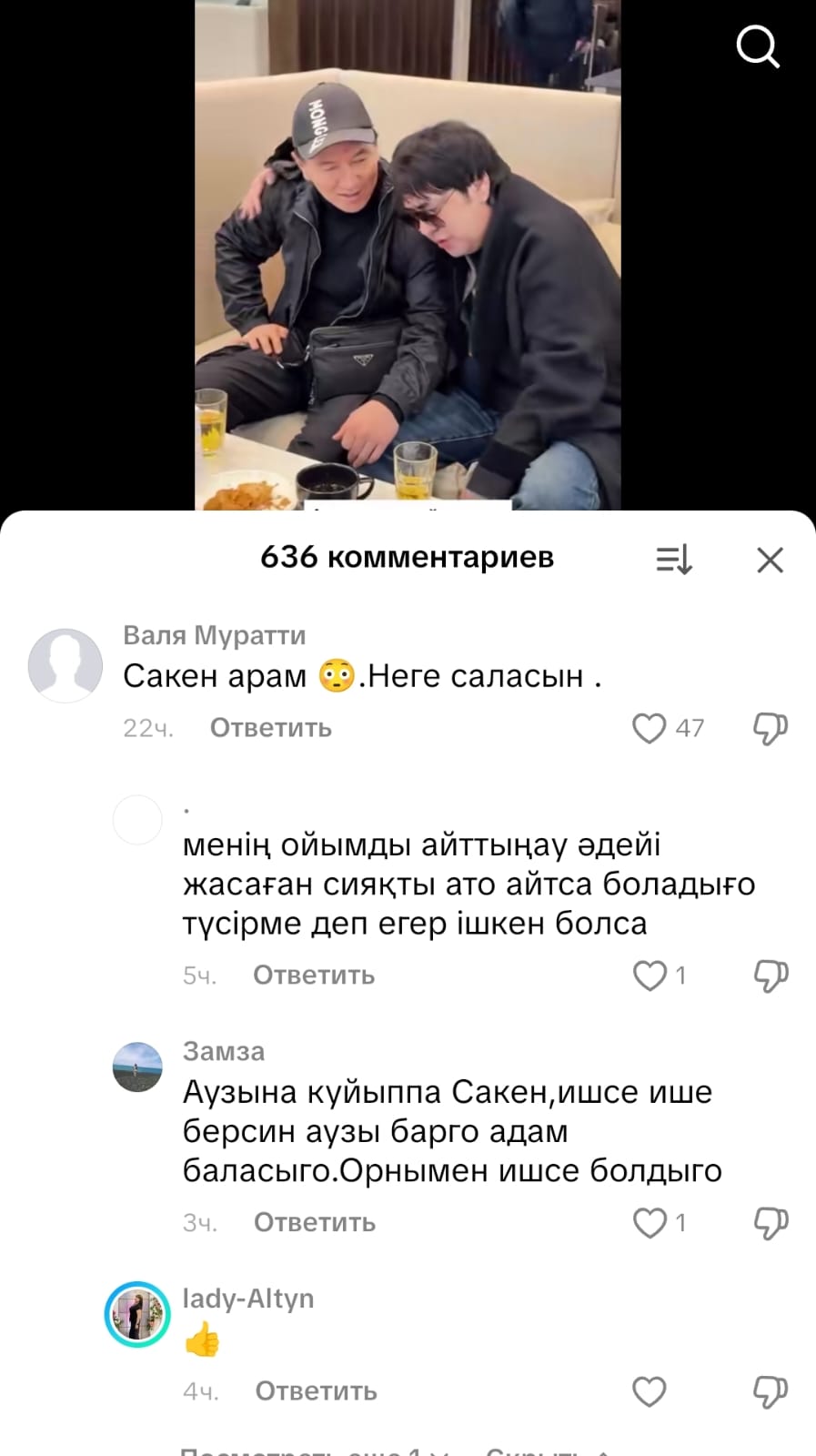816x1456 pixels.
Task: Dislike Замза's comment
Action: pyautogui.click(x=770, y=1222)
